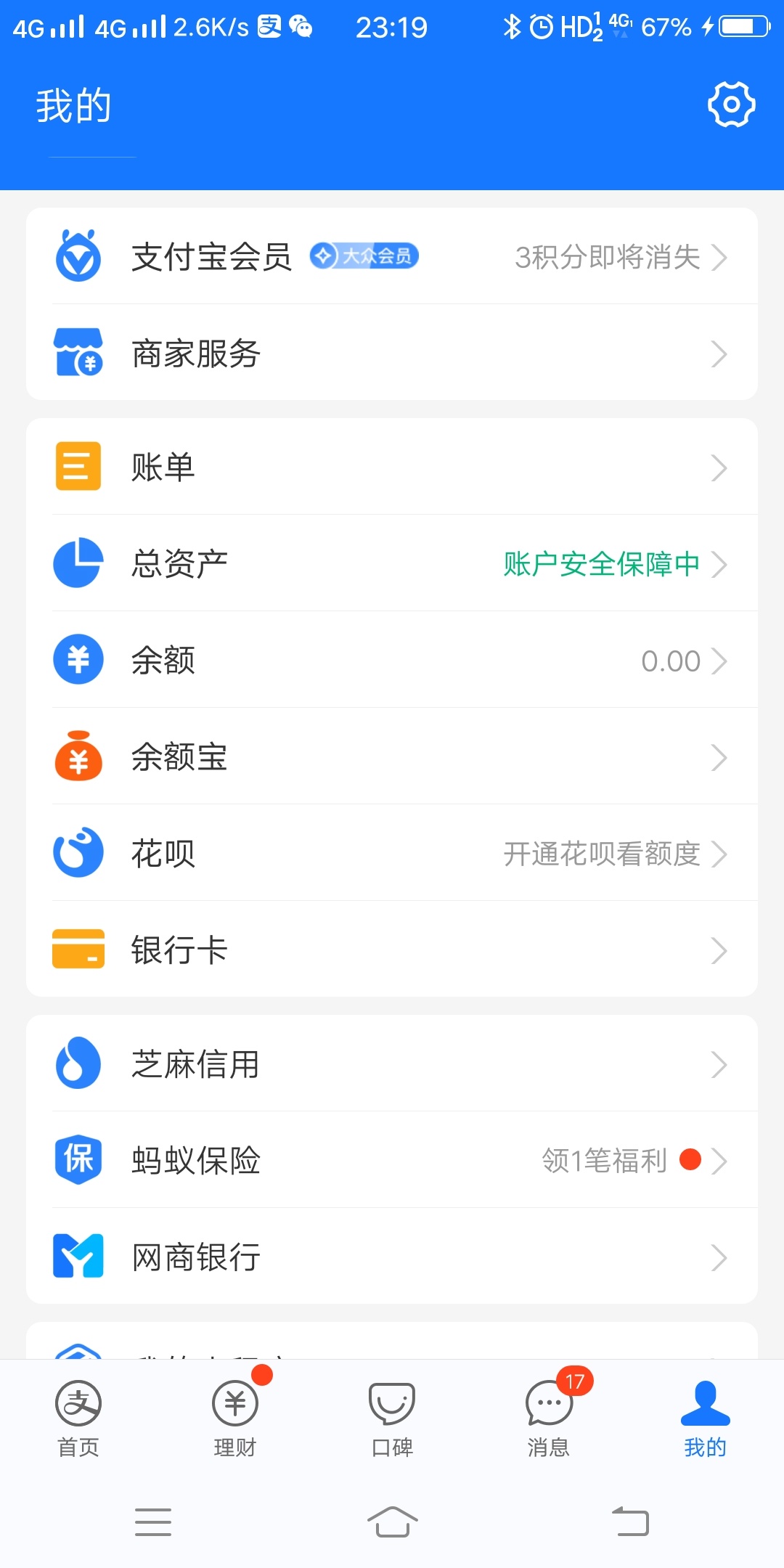The image size is (784, 1568).
Task: Tap the system home button
Action: 392,1522
